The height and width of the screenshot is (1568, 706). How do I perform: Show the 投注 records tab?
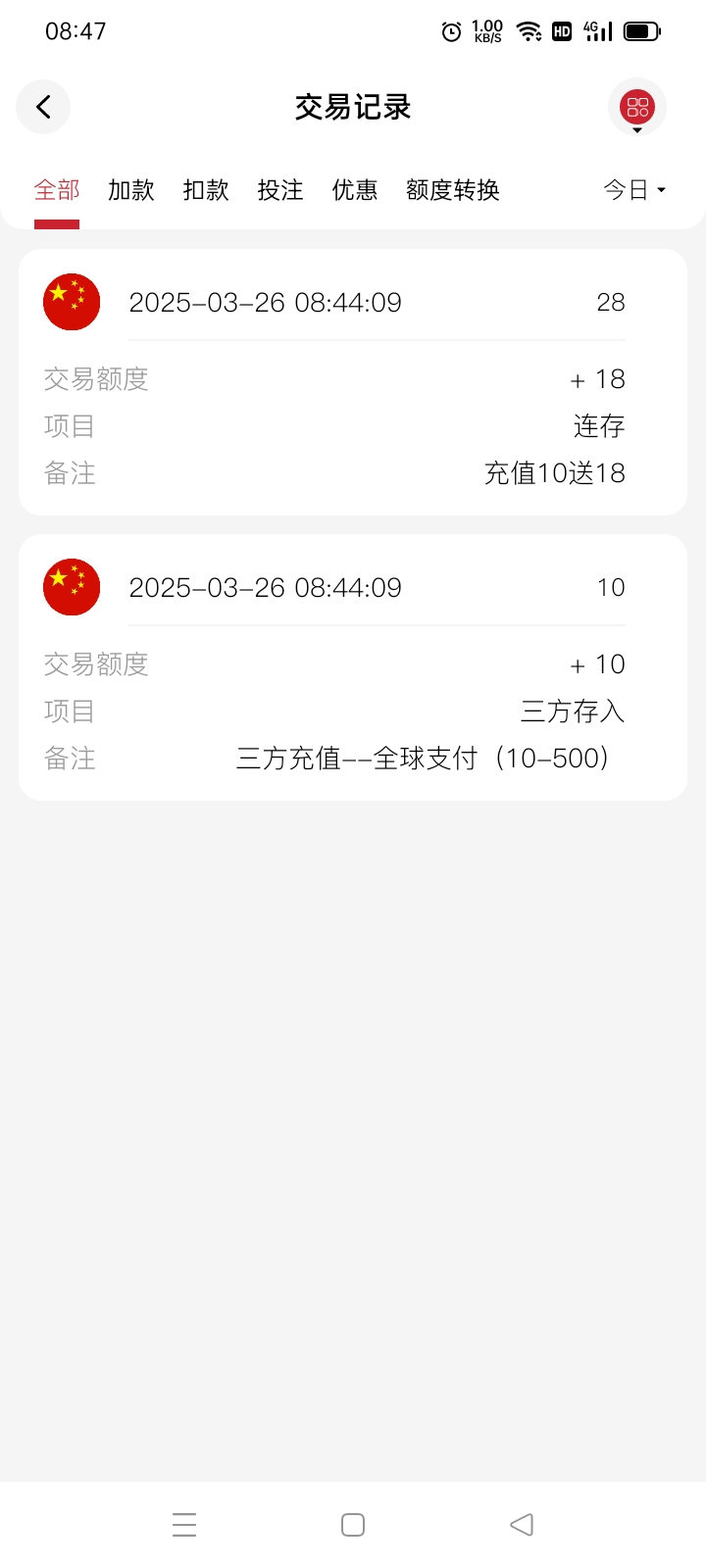point(280,190)
